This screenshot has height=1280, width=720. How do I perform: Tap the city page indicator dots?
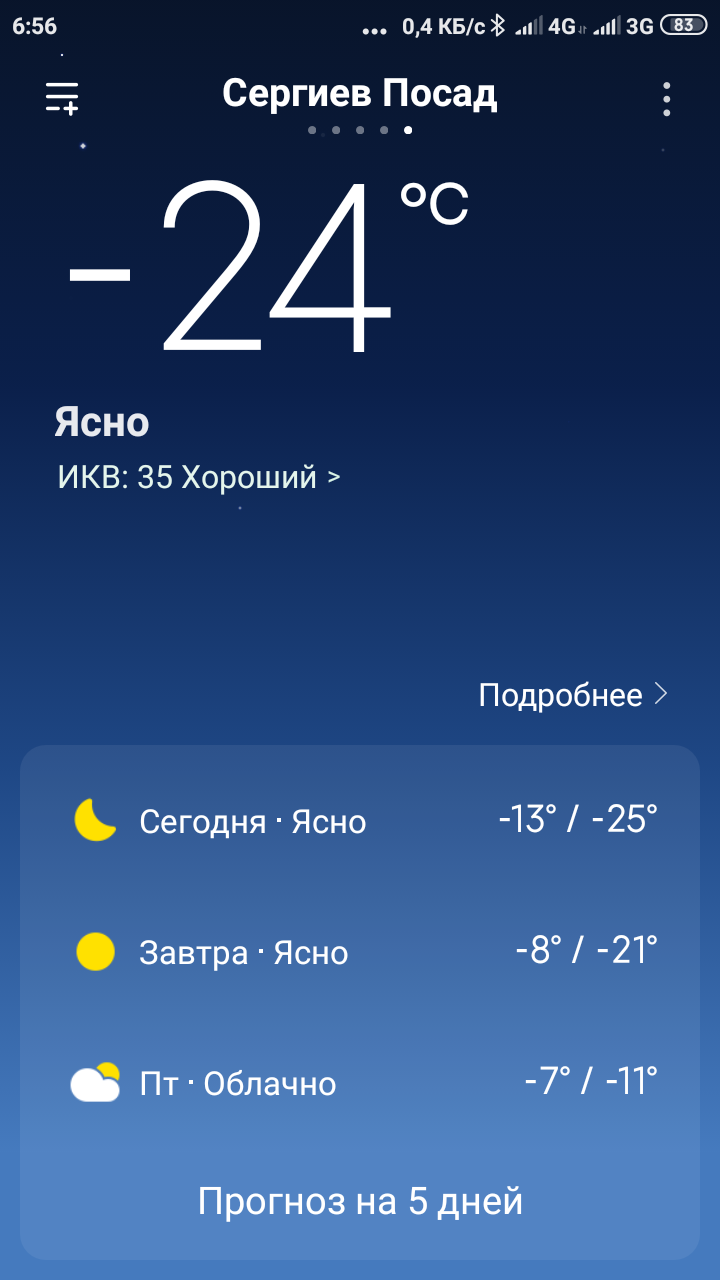point(360,130)
